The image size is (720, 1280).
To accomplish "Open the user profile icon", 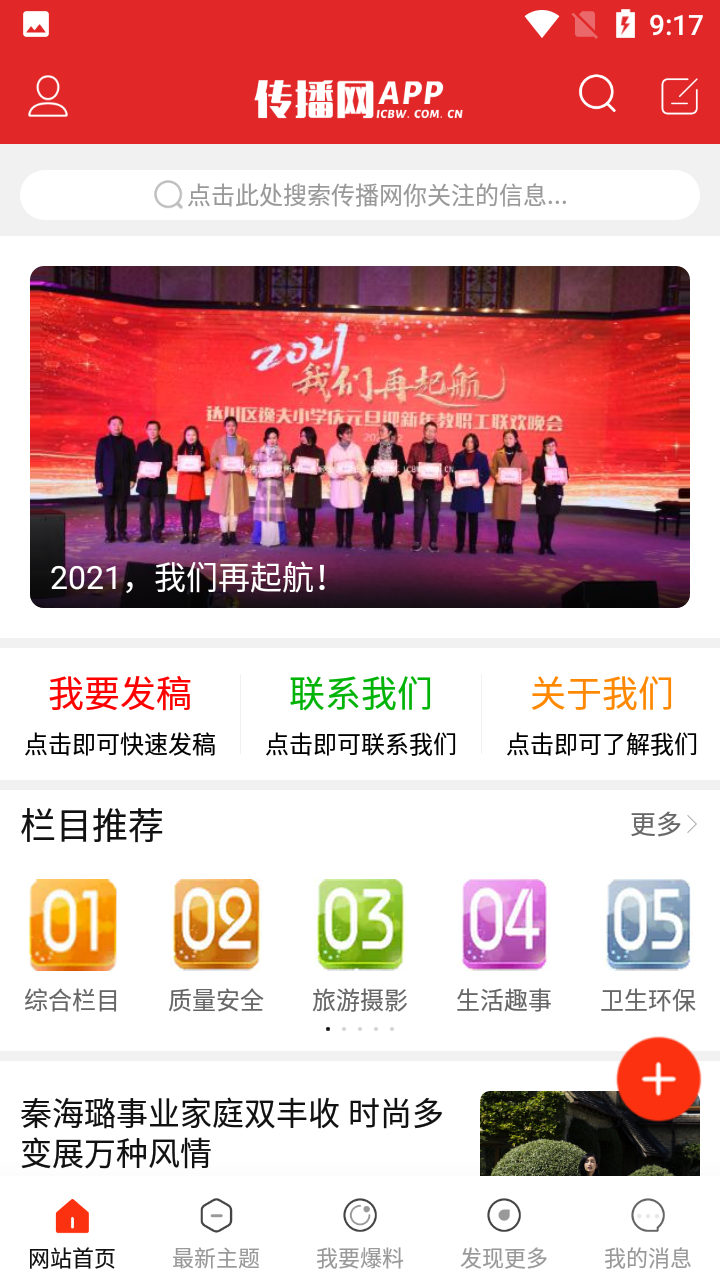I will click(47, 97).
